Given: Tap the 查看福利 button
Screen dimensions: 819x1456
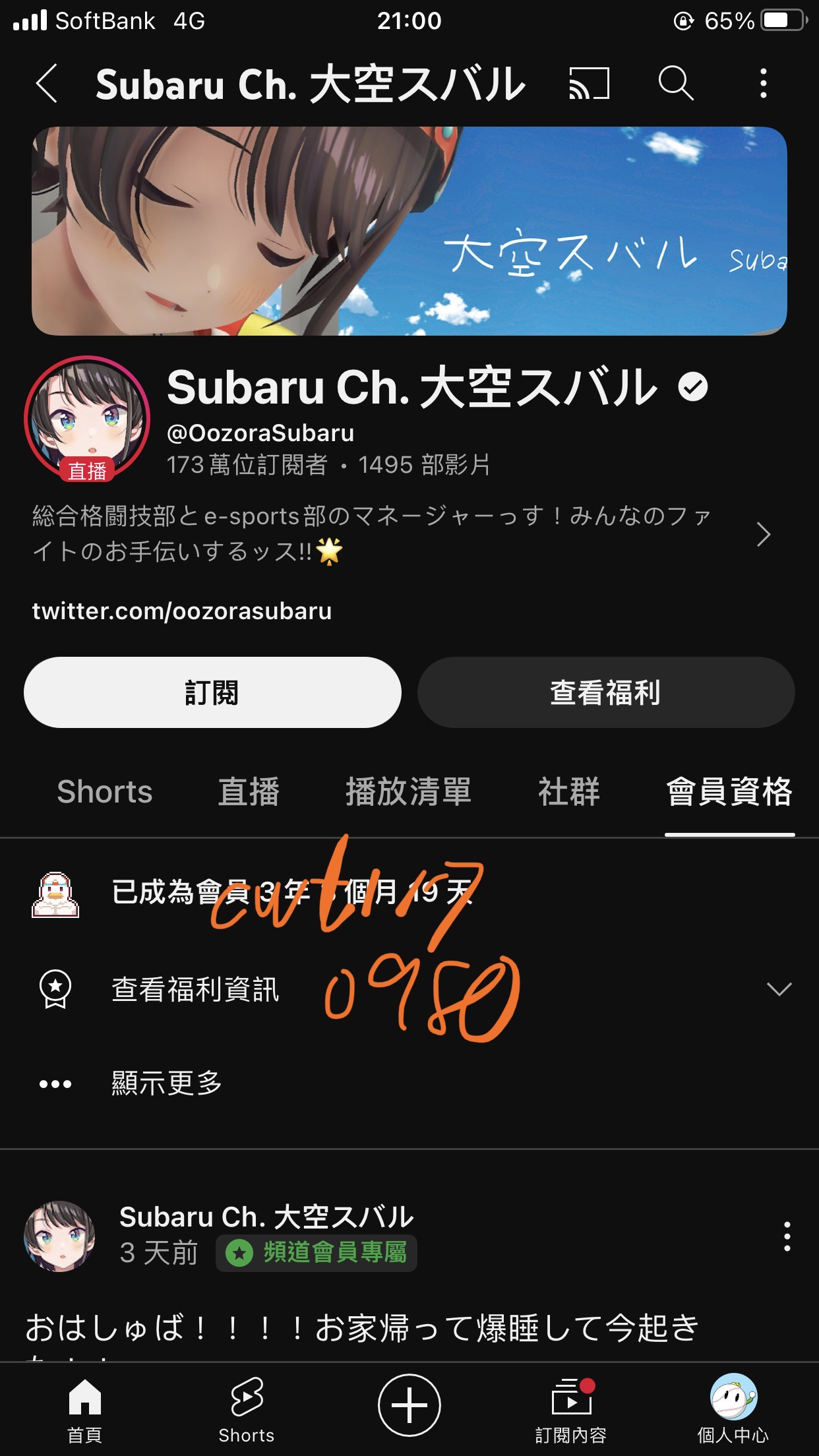Looking at the screenshot, I should (x=605, y=692).
